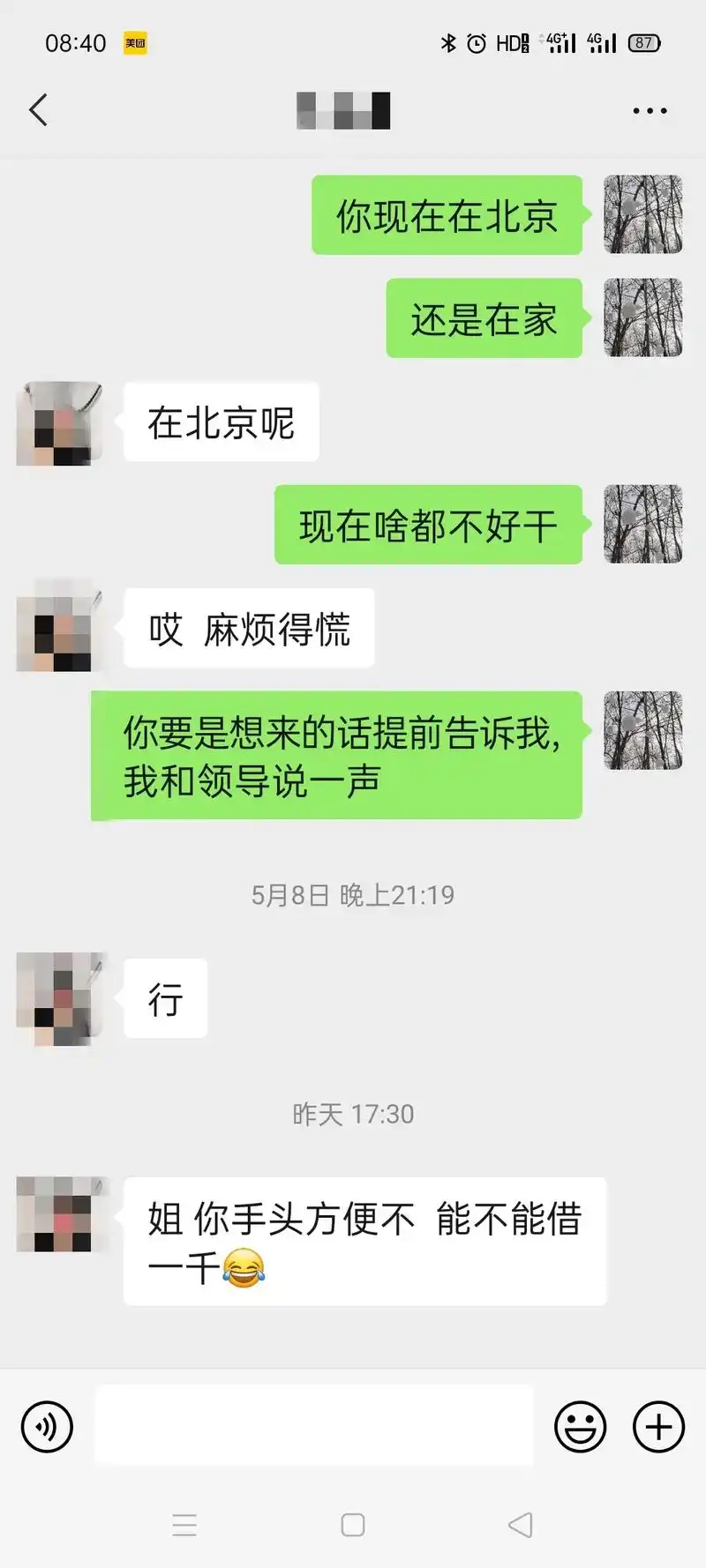706x1568 pixels.
Task: Tap the Bluetooth status bar icon
Action: [447, 42]
